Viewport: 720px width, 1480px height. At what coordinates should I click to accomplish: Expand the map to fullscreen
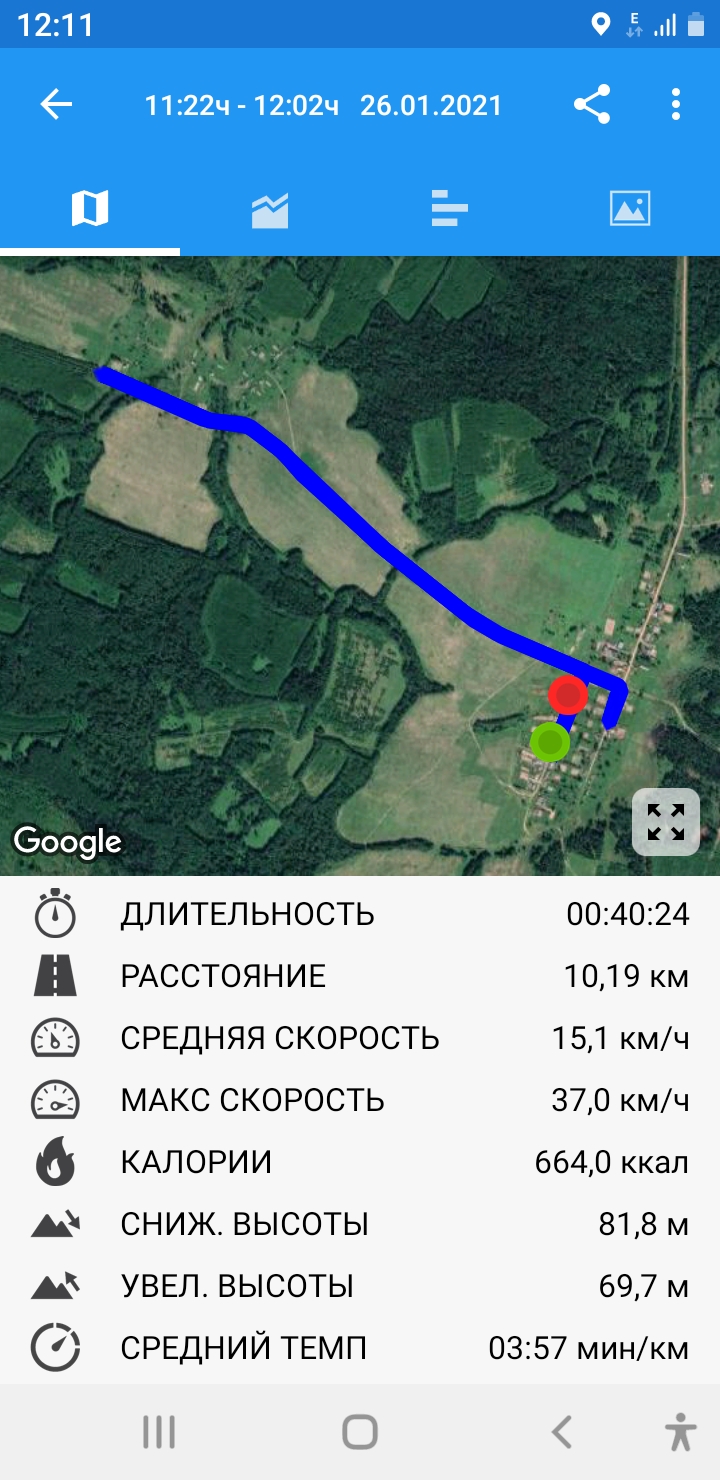pyautogui.click(x=666, y=822)
